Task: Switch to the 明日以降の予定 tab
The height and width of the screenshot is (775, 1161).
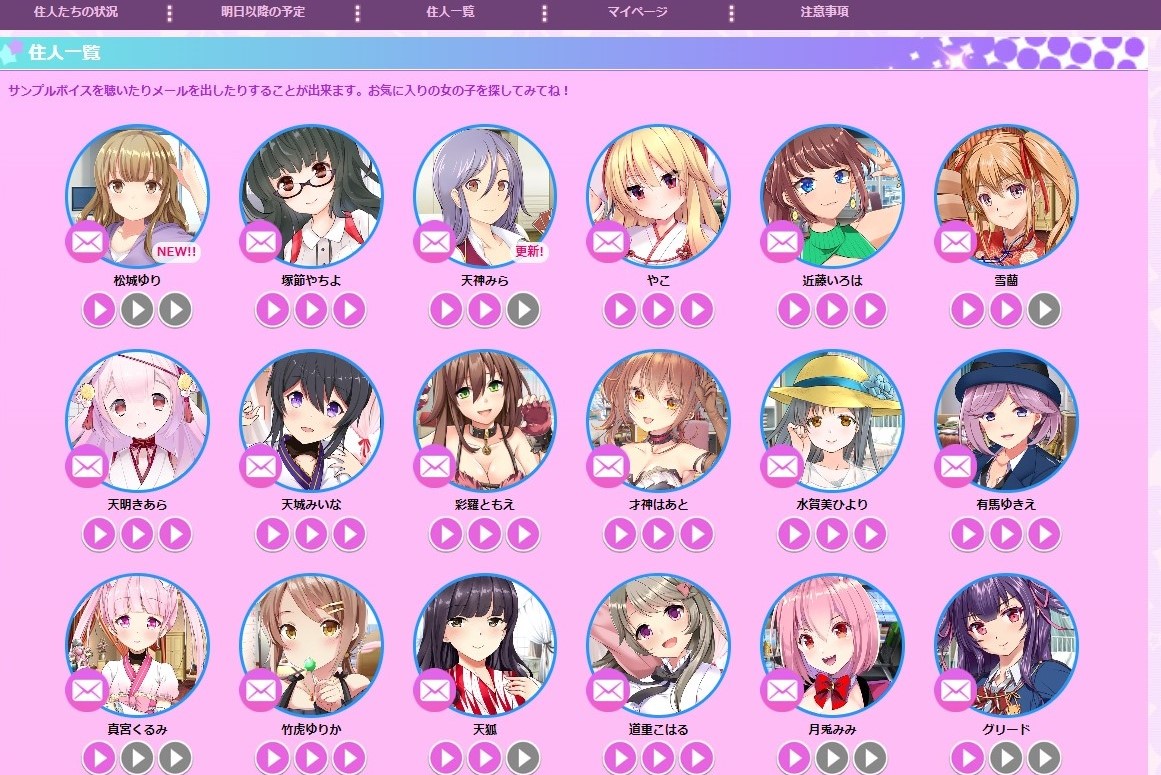Action: click(x=263, y=12)
